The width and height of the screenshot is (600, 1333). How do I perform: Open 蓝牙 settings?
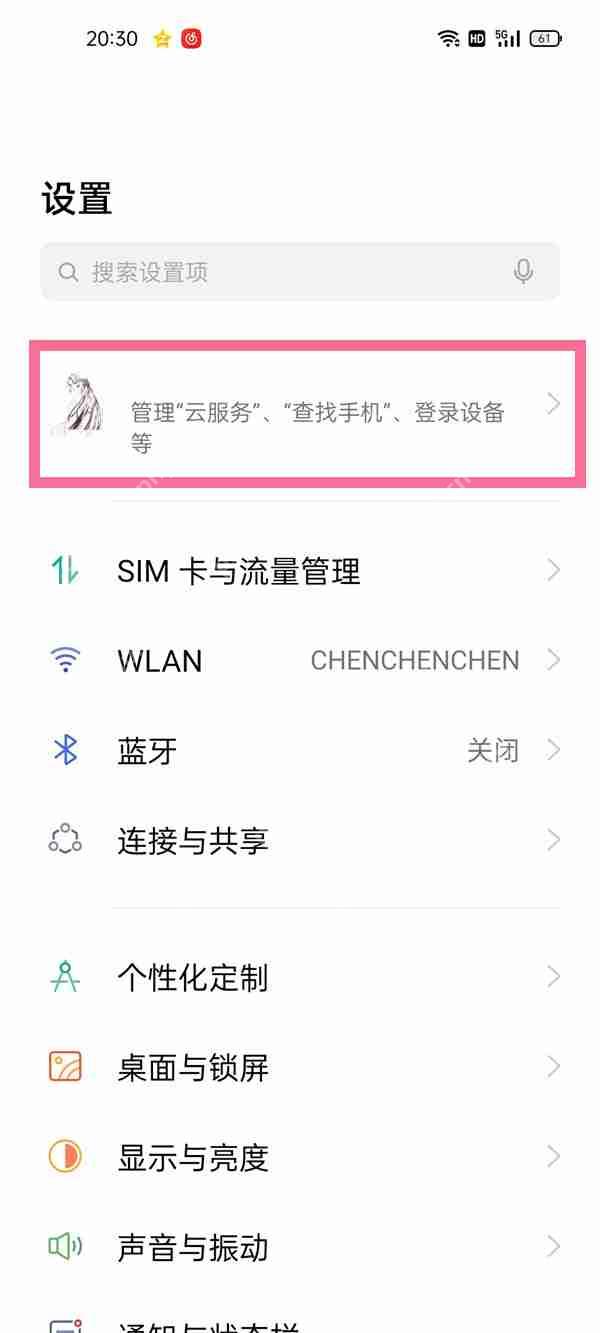(x=300, y=751)
